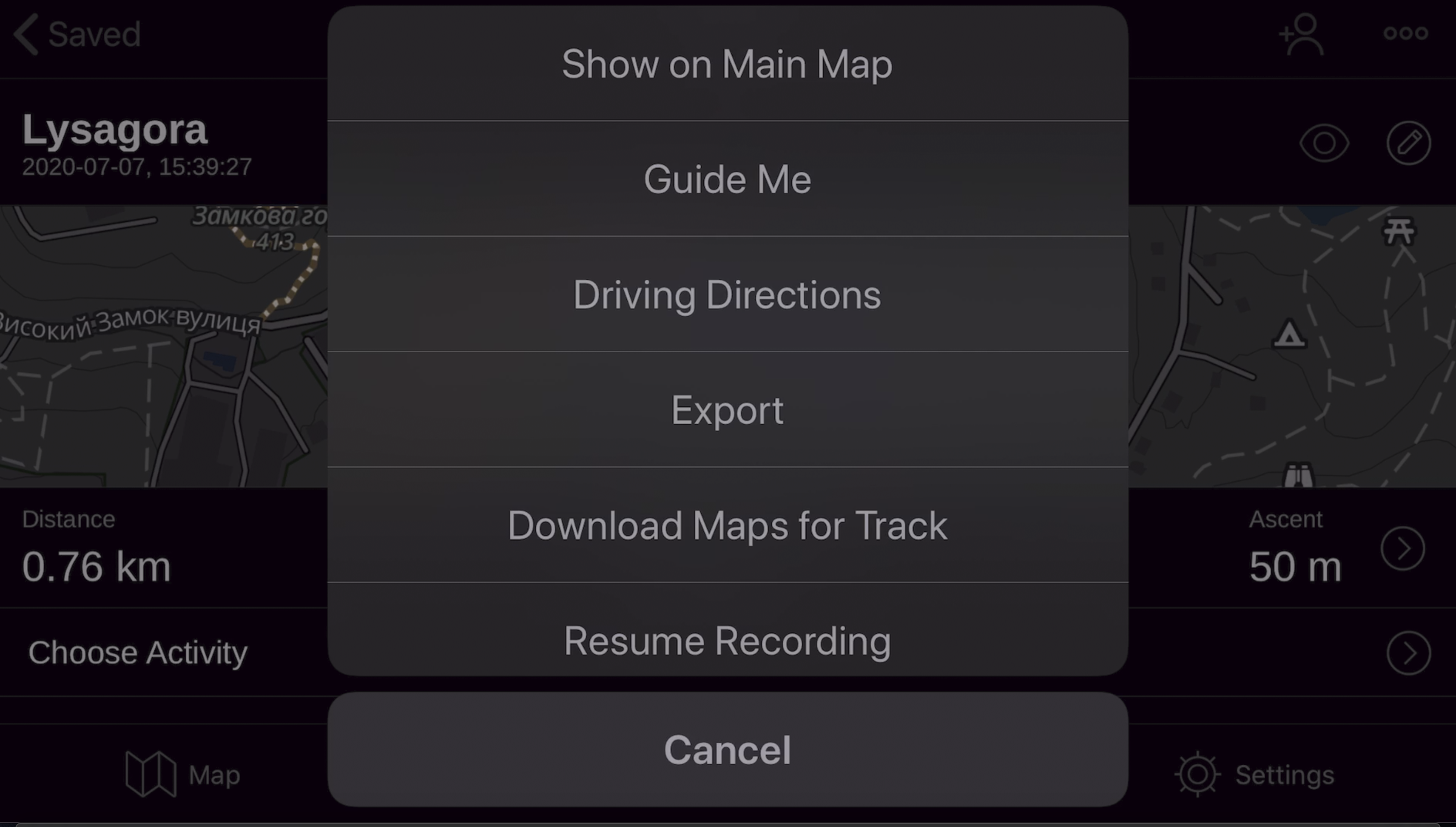Select Download Maps for Track
This screenshot has width=1456, height=827.
pos(727,526)
